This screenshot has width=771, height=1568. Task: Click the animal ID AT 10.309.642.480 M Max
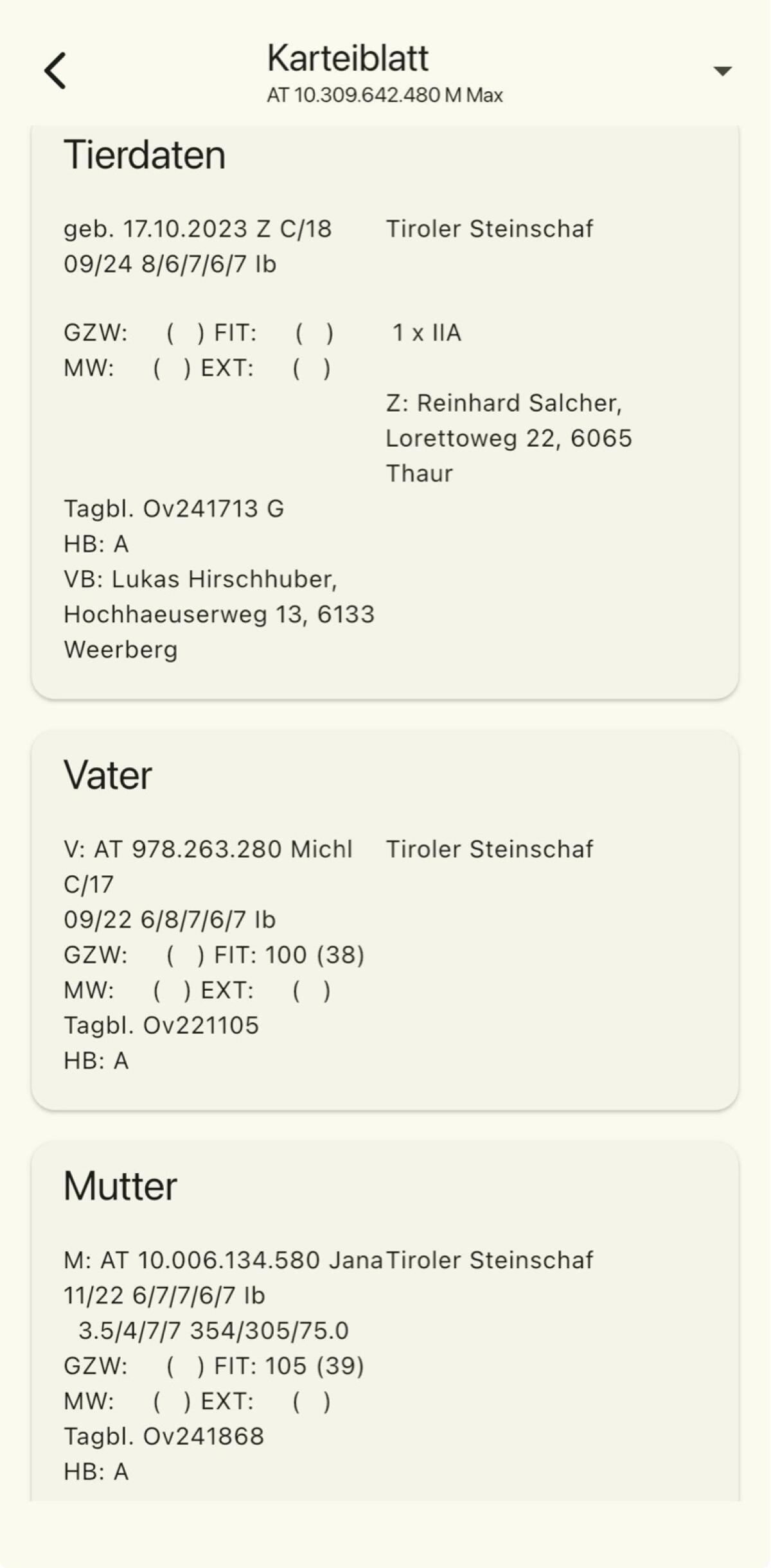(385, 96)
